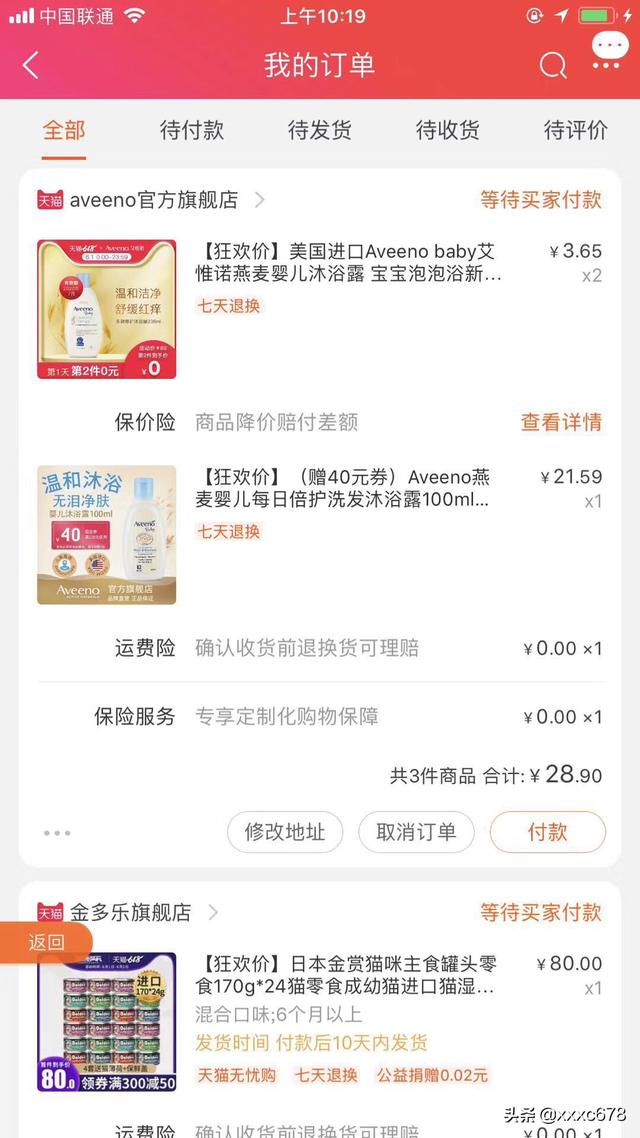Switch to the 待评价 tab

[575, 130]
